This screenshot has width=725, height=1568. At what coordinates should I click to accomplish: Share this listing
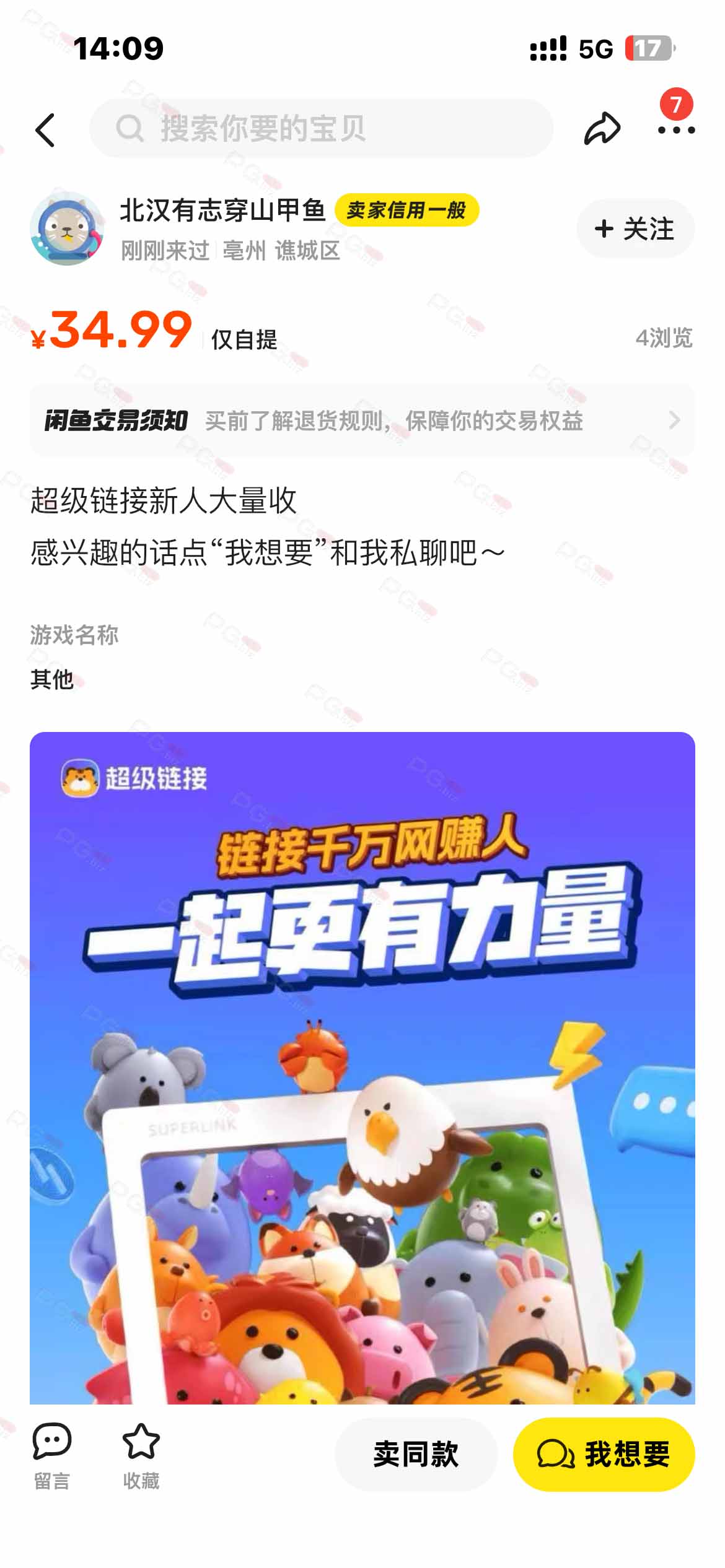pyautogui.click(x=602, y=129)
